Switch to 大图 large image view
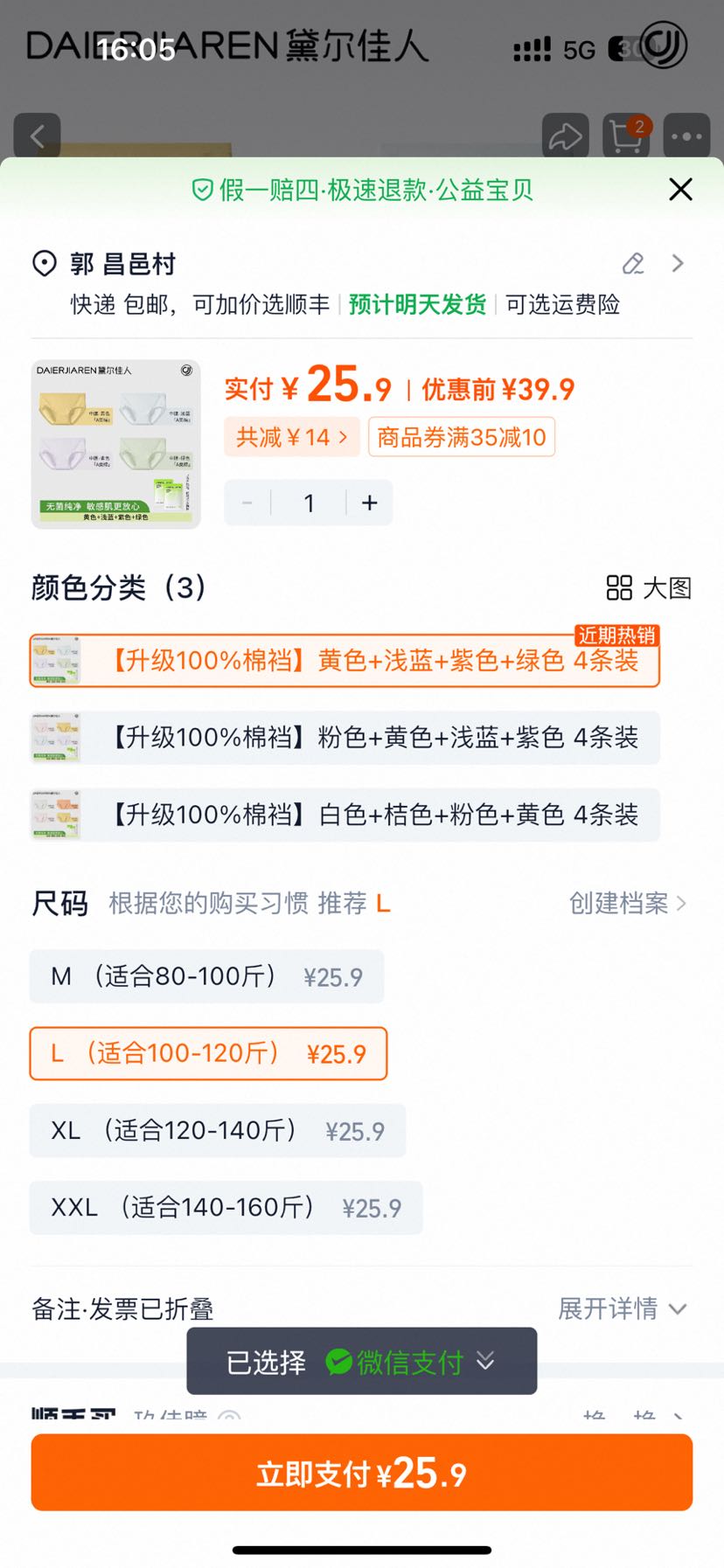The width and height of the screenshot is (724, 1568). coord(649,588)
